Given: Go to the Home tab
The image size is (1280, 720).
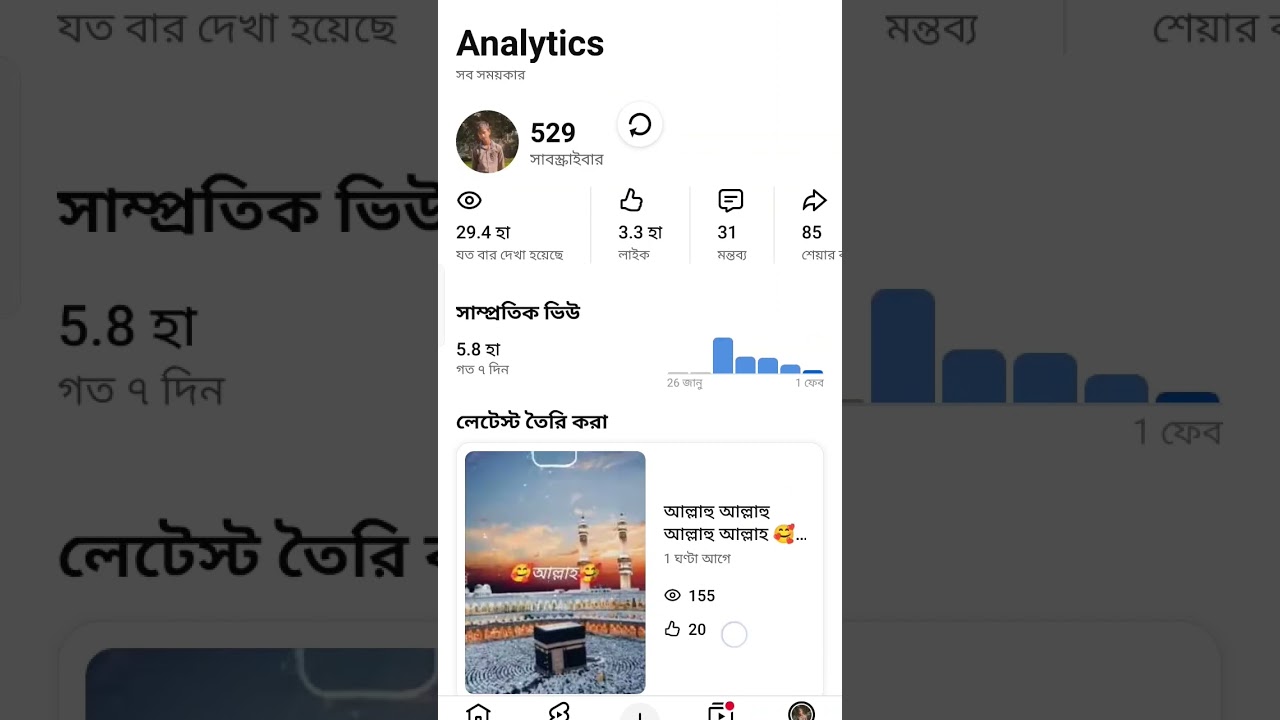Looking at the screenshot, I should click(x=478, y=712).
